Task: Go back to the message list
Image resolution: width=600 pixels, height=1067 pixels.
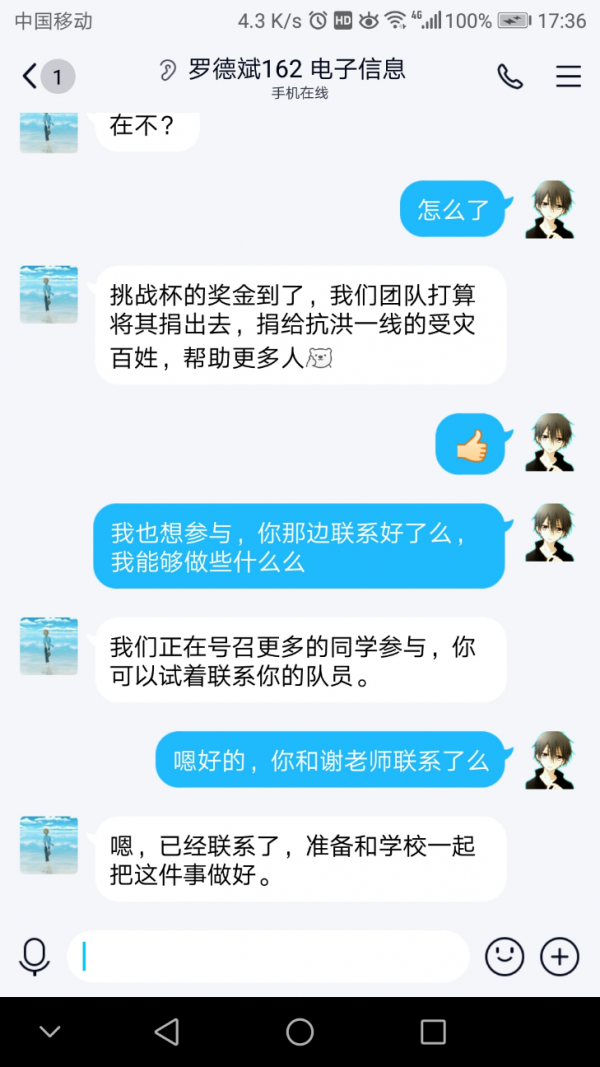Action: 32,76
